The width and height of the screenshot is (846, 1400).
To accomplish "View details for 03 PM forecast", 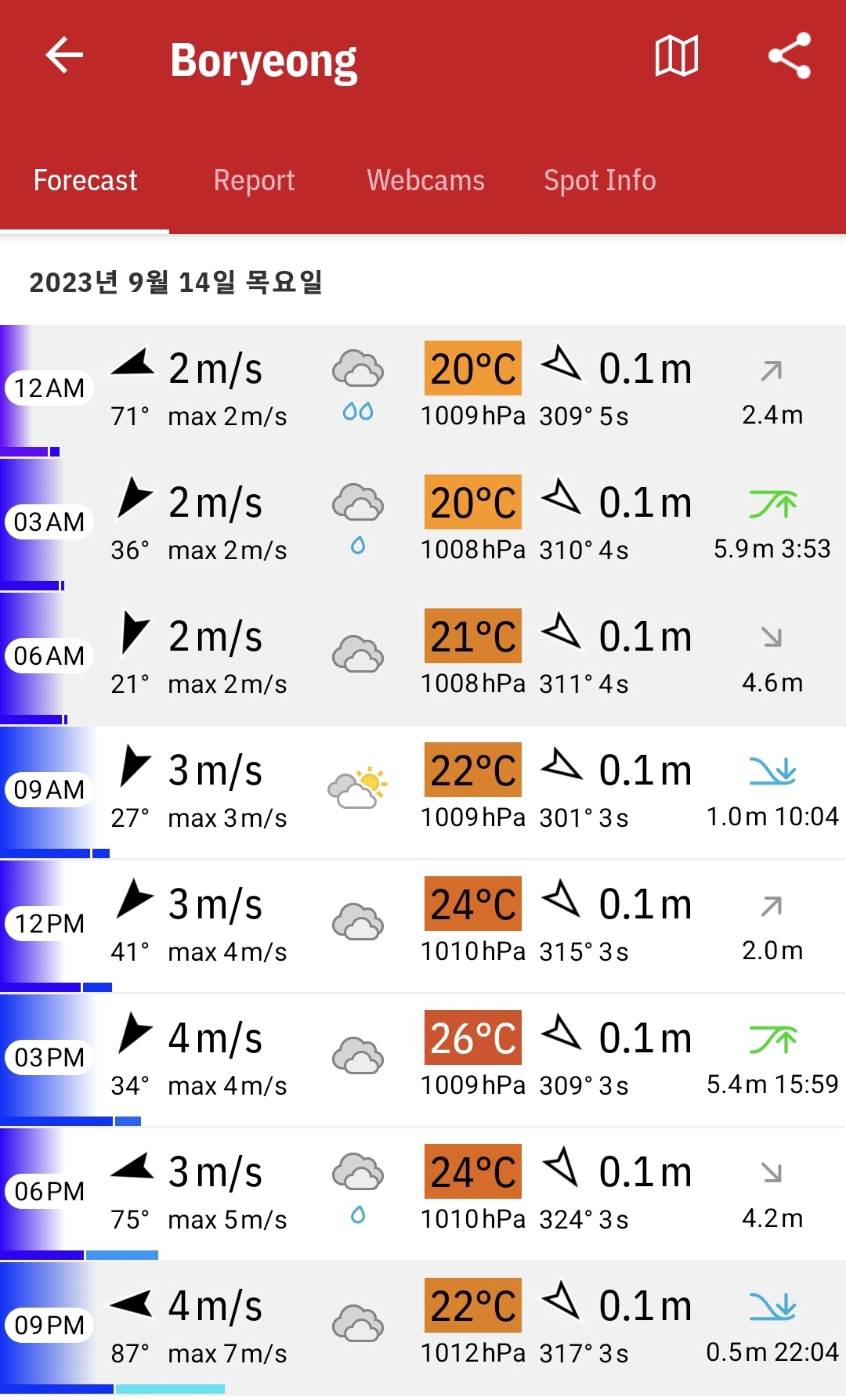I will (423, 1061).
